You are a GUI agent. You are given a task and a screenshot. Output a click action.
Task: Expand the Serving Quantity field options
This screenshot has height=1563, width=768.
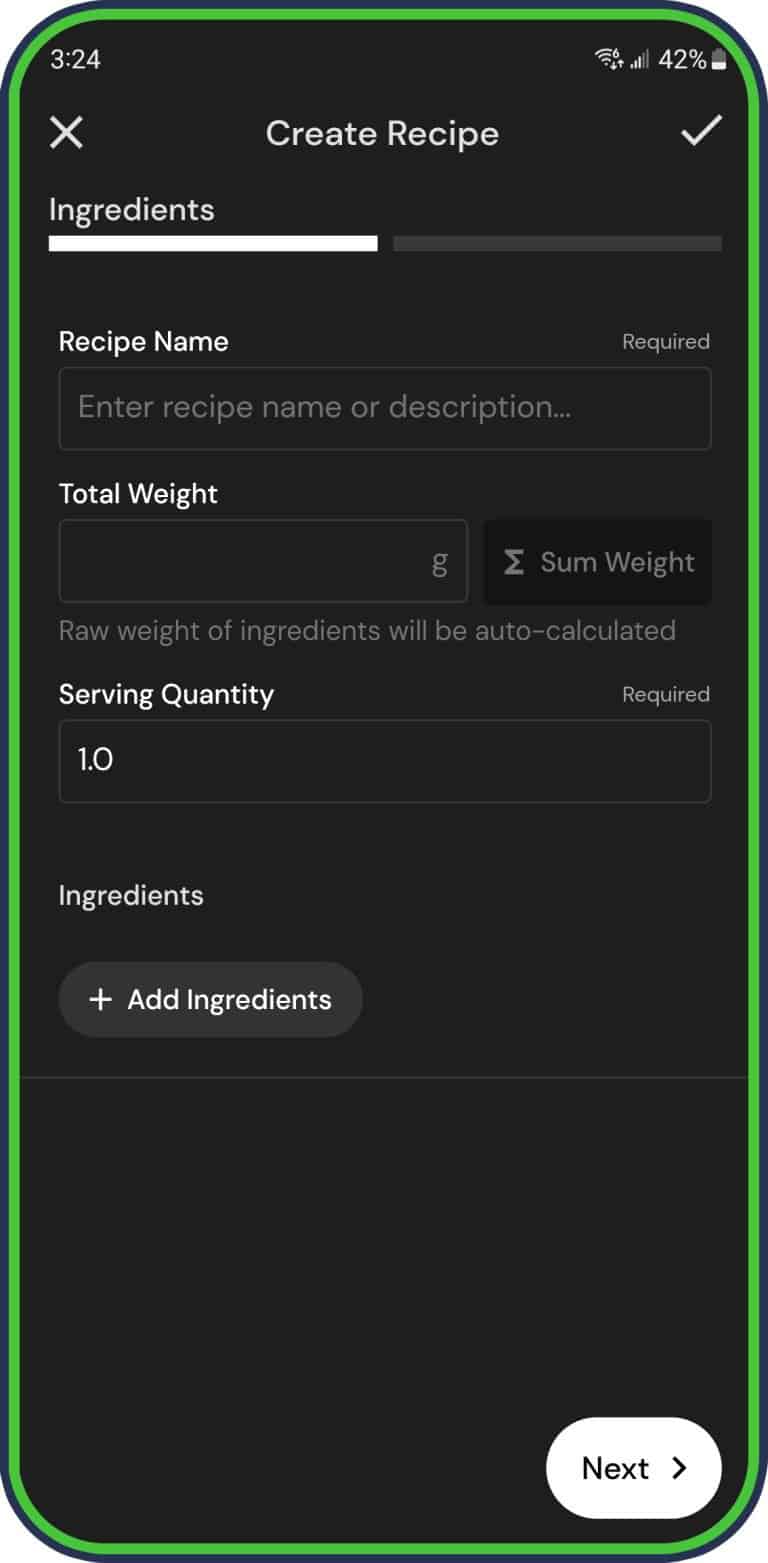tap(385, 761)
